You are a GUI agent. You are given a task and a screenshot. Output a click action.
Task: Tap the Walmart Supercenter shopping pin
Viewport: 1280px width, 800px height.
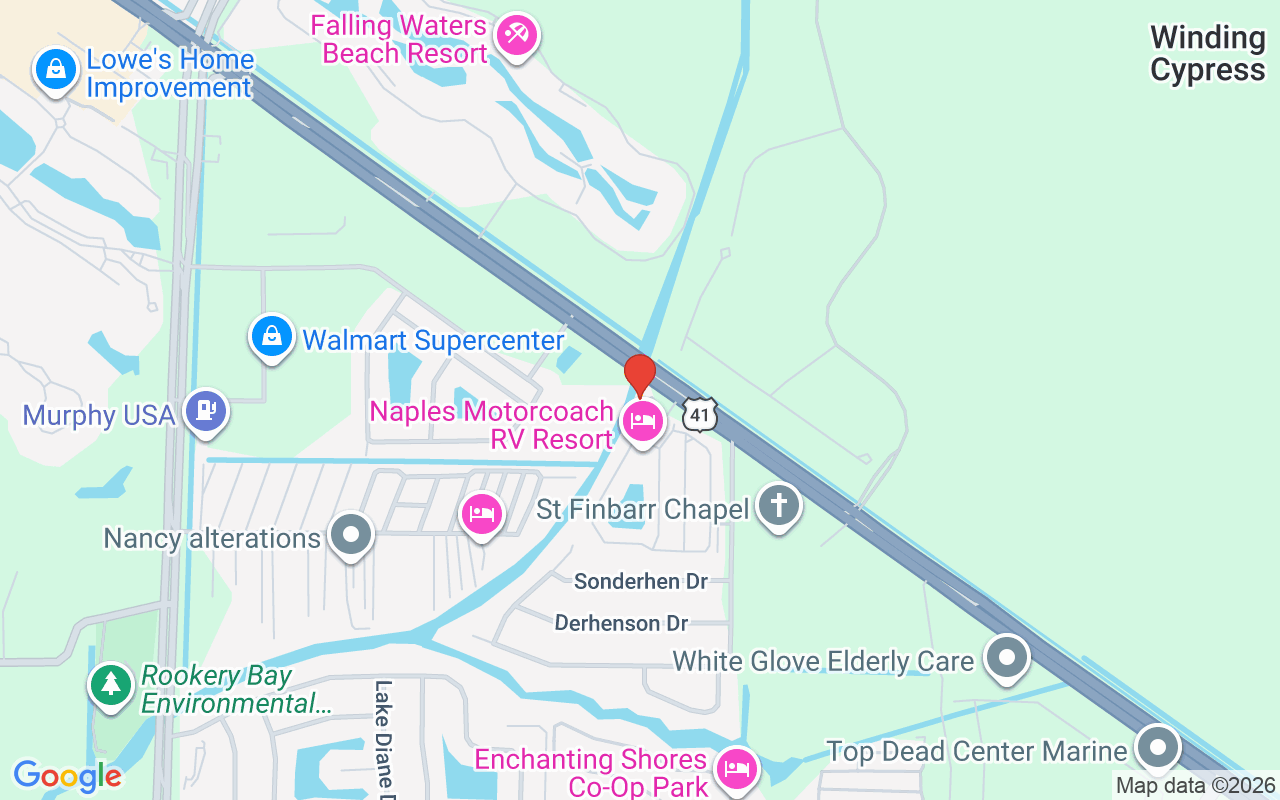coord(272,337)
